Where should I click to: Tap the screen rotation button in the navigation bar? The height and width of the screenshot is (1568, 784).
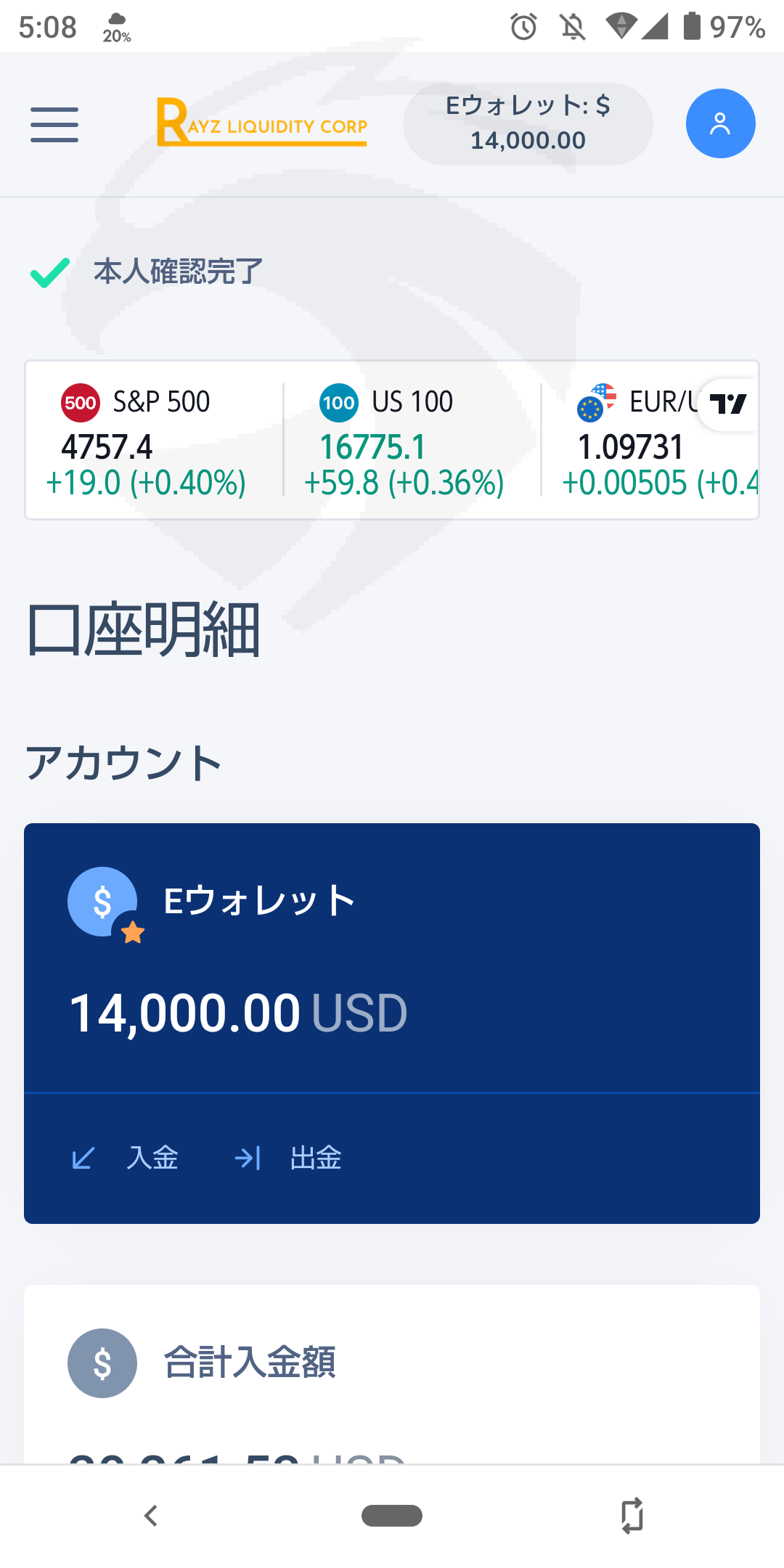coord(632,1516)
